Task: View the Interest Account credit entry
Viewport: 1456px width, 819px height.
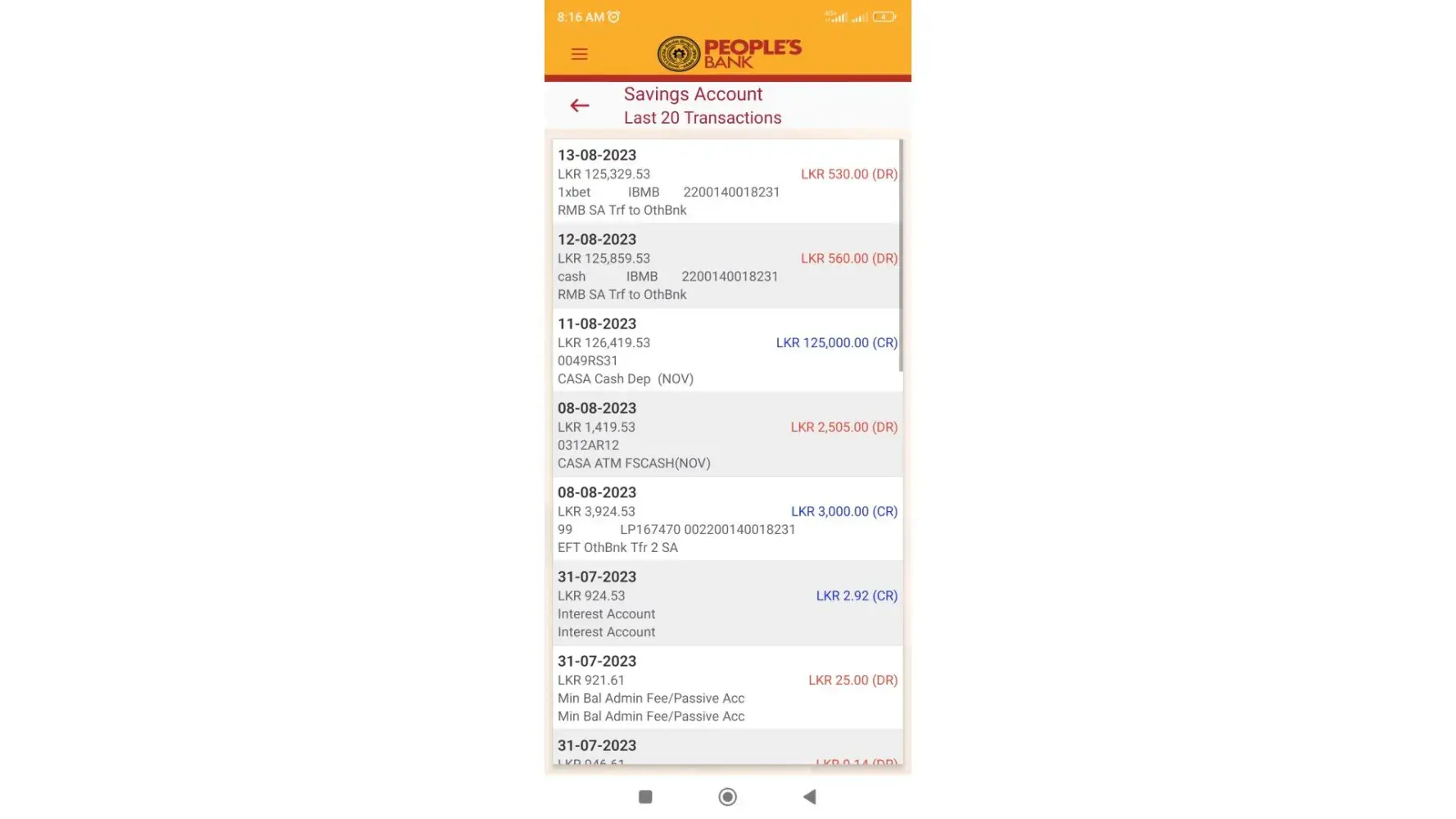Action: [726, 604]
